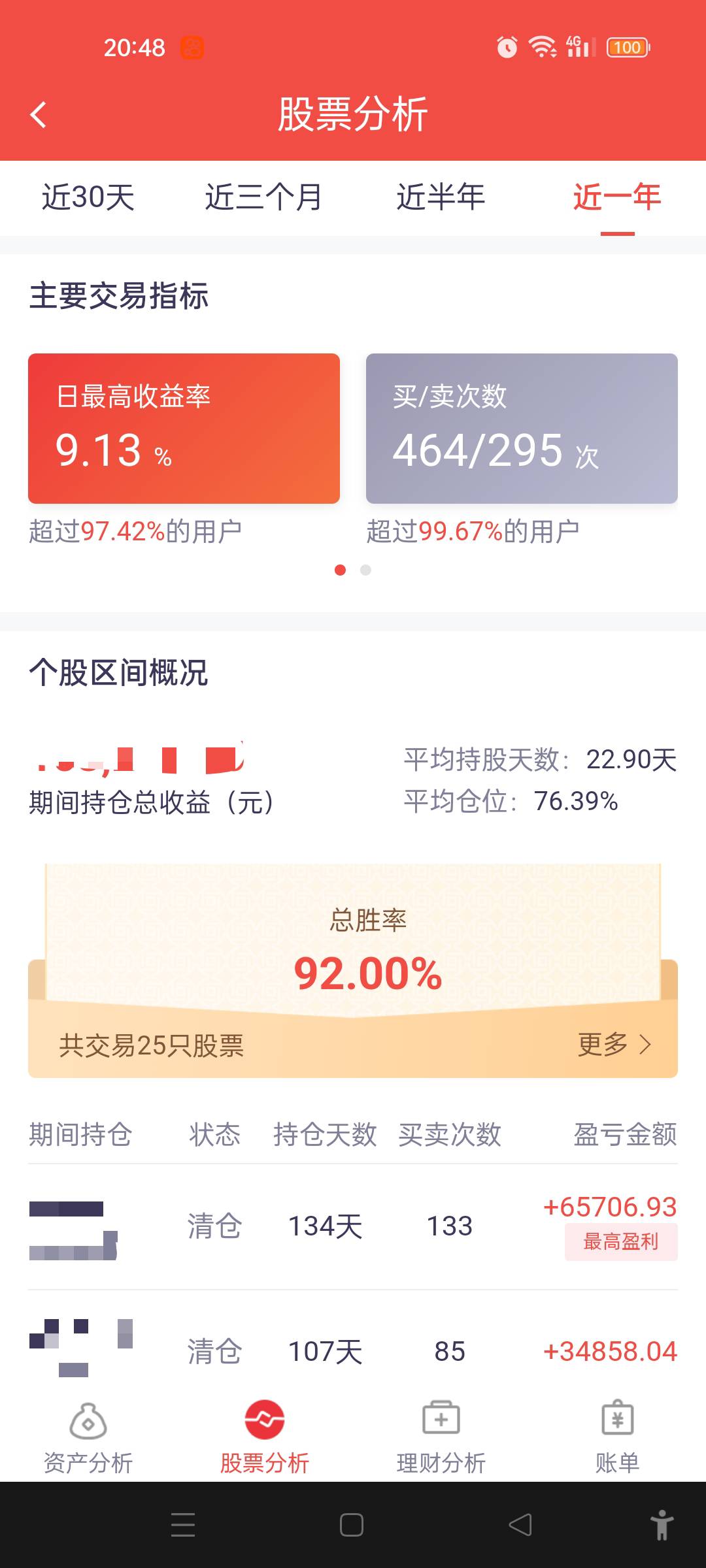This screenshot has height=1568, width=706.
Task: Open recent apps from the navigation bar
Action: [x=183, y=1525]
